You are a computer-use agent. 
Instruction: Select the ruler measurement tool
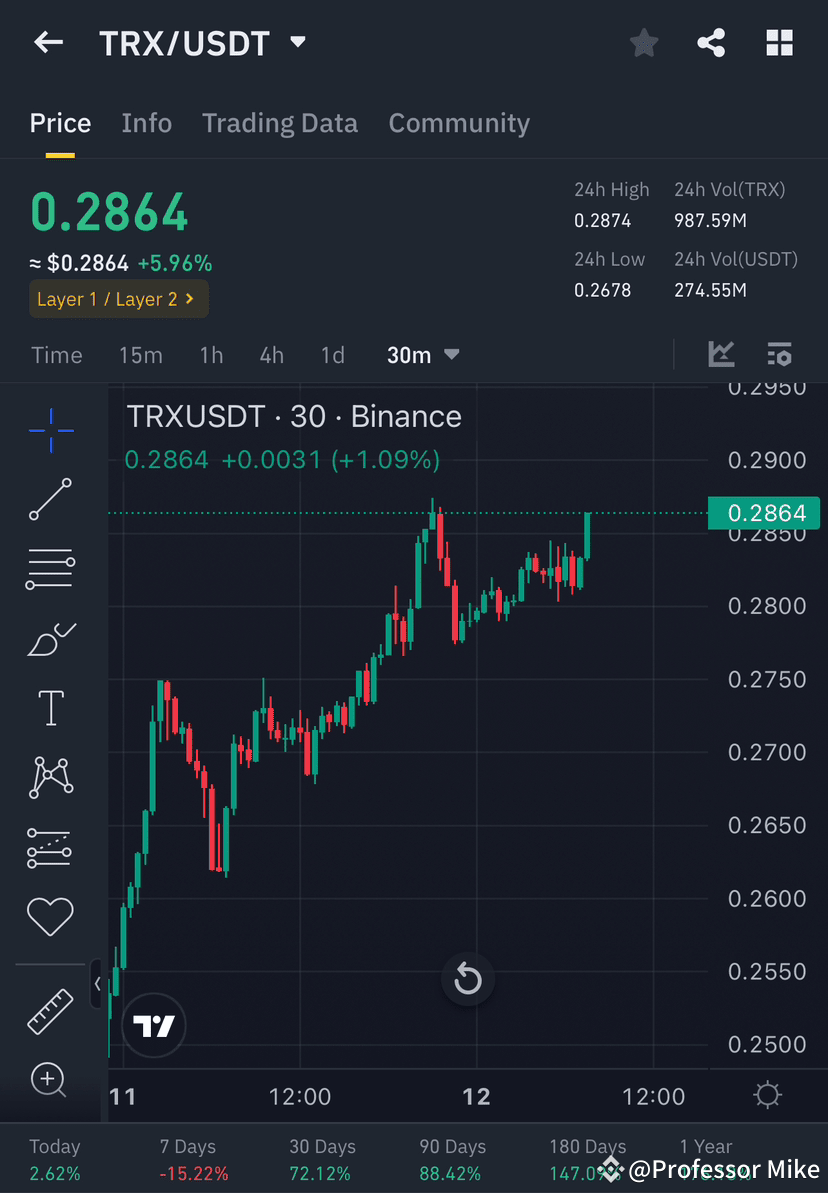[x=50, y=1011]
